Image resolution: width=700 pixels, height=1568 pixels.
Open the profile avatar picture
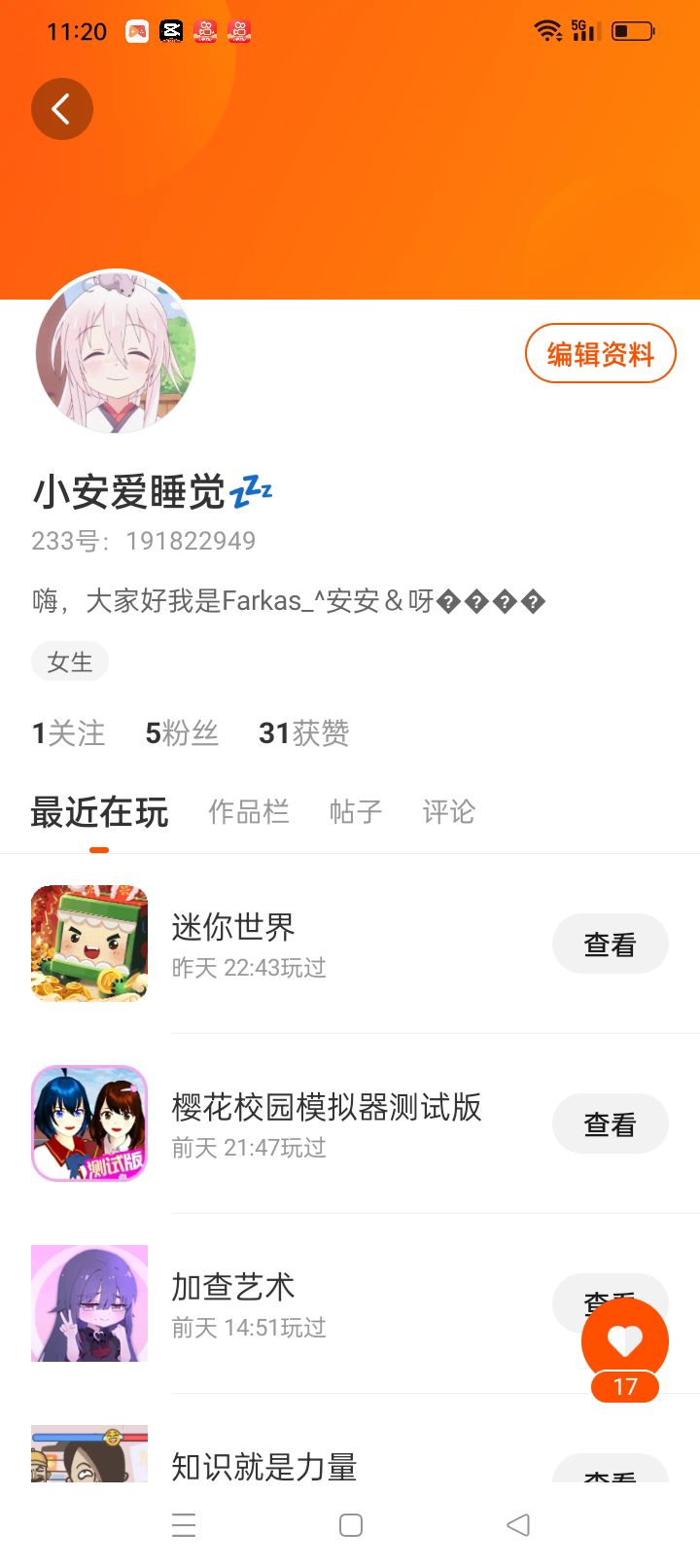coord(116,352)
